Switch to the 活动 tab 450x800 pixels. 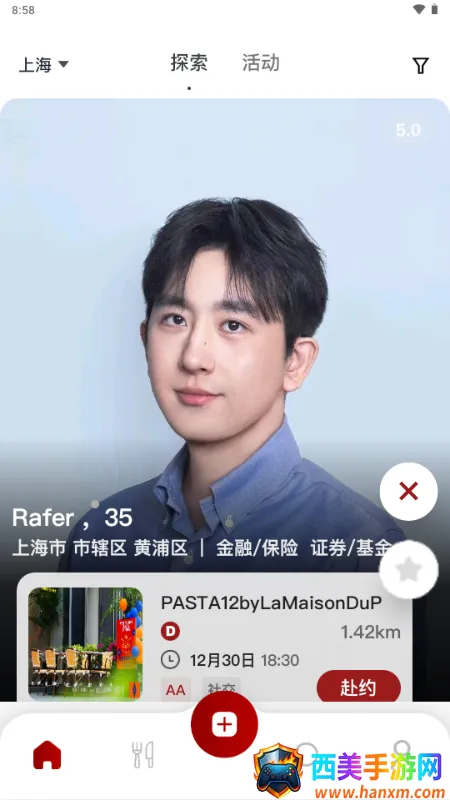coord(261,63)
